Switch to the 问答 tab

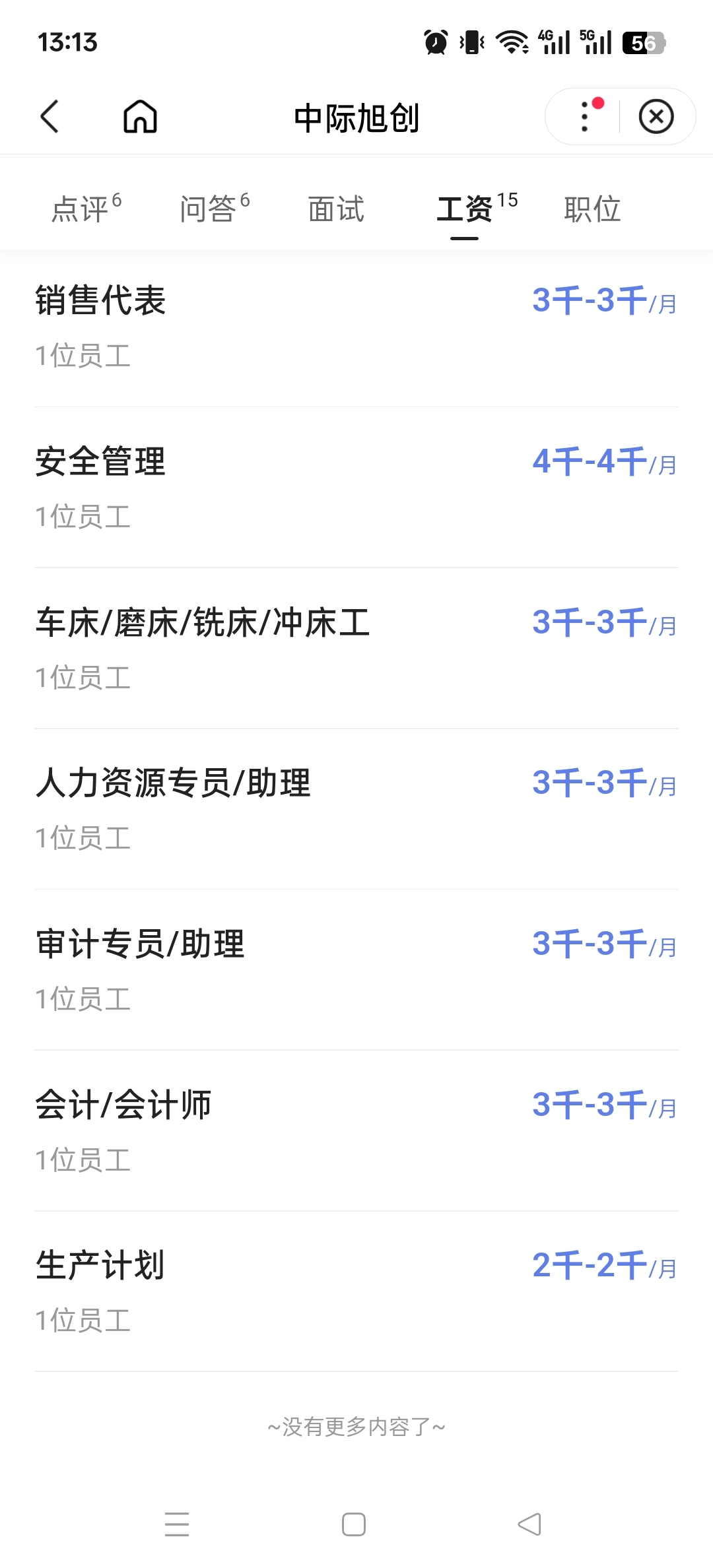tap(215, 209)
